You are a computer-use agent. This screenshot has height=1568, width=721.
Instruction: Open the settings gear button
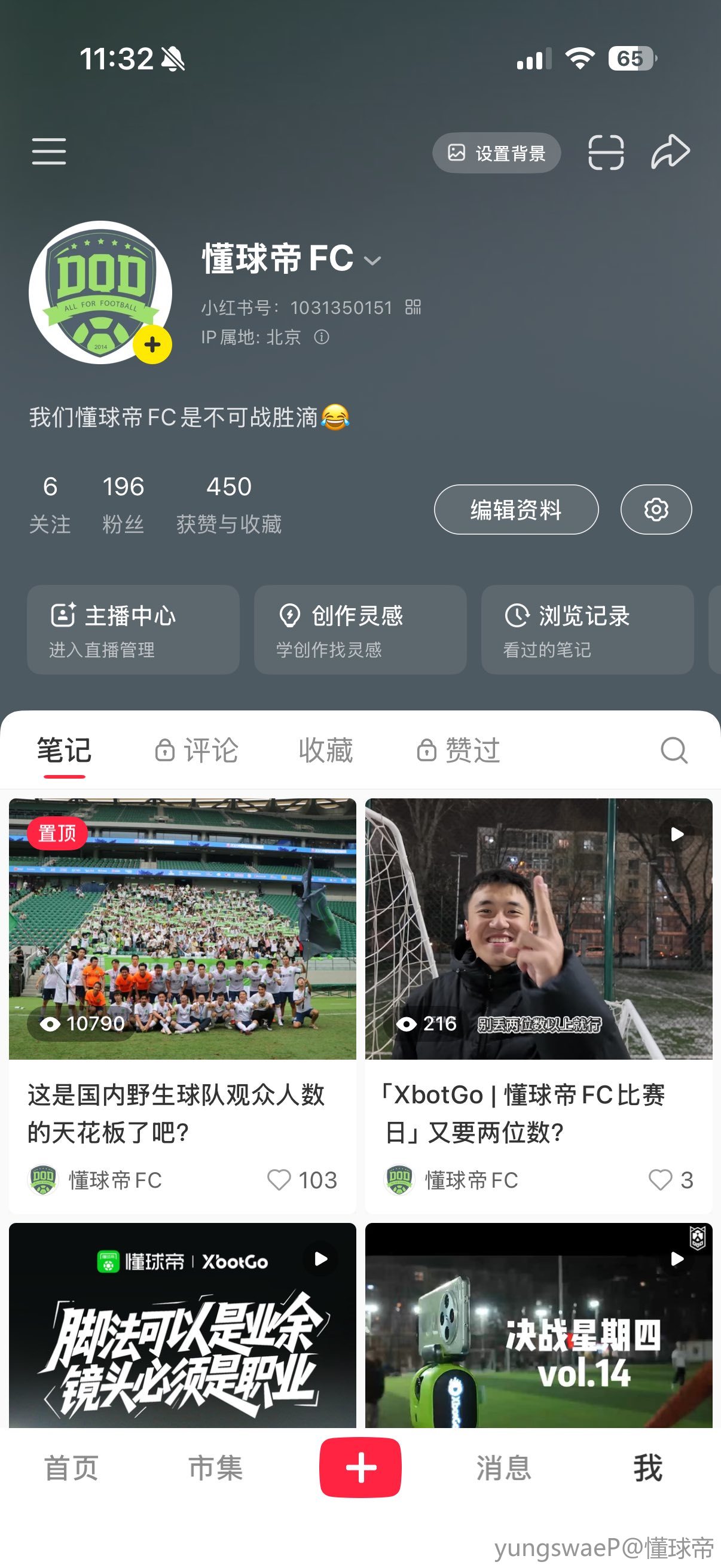tap(656, 510)
